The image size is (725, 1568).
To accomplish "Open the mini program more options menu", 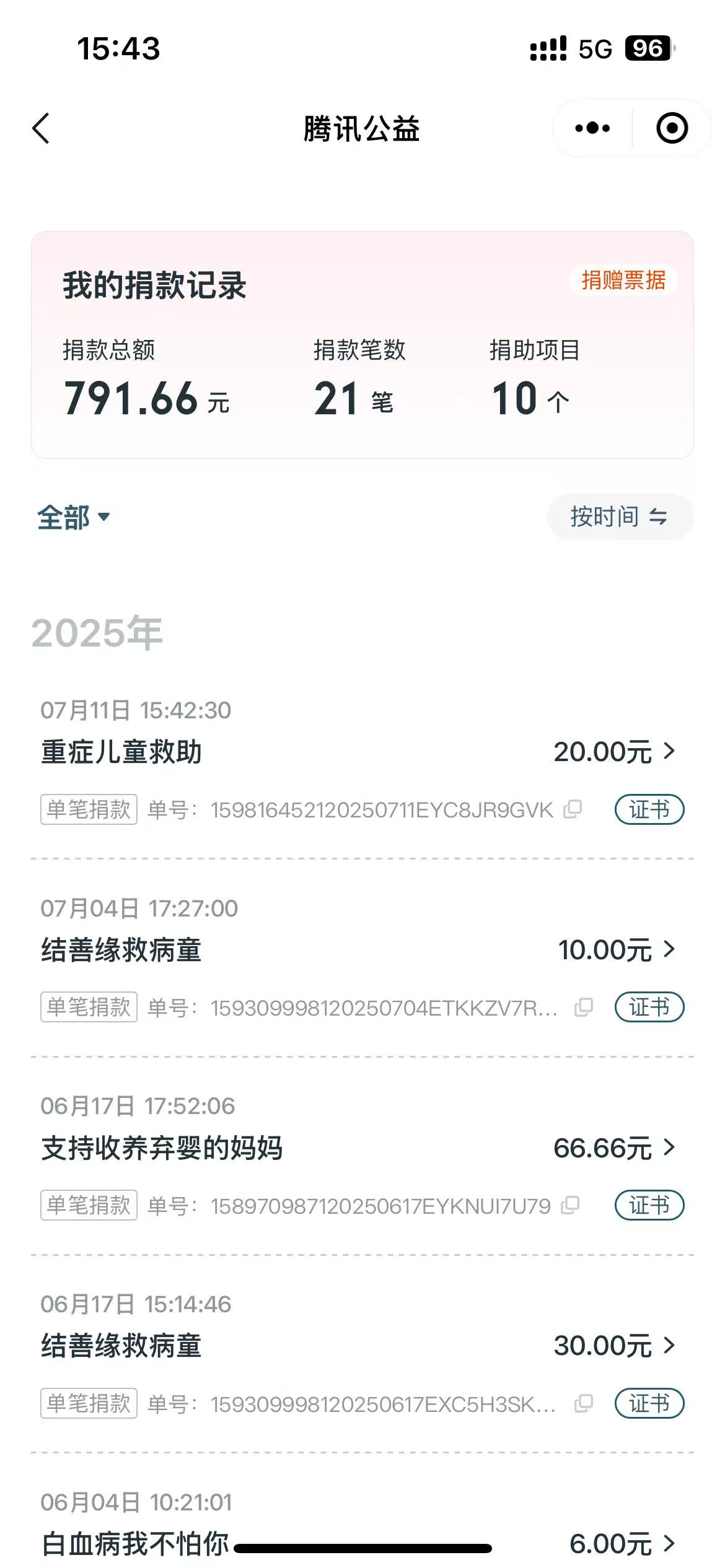I will (x=592, y=129).
